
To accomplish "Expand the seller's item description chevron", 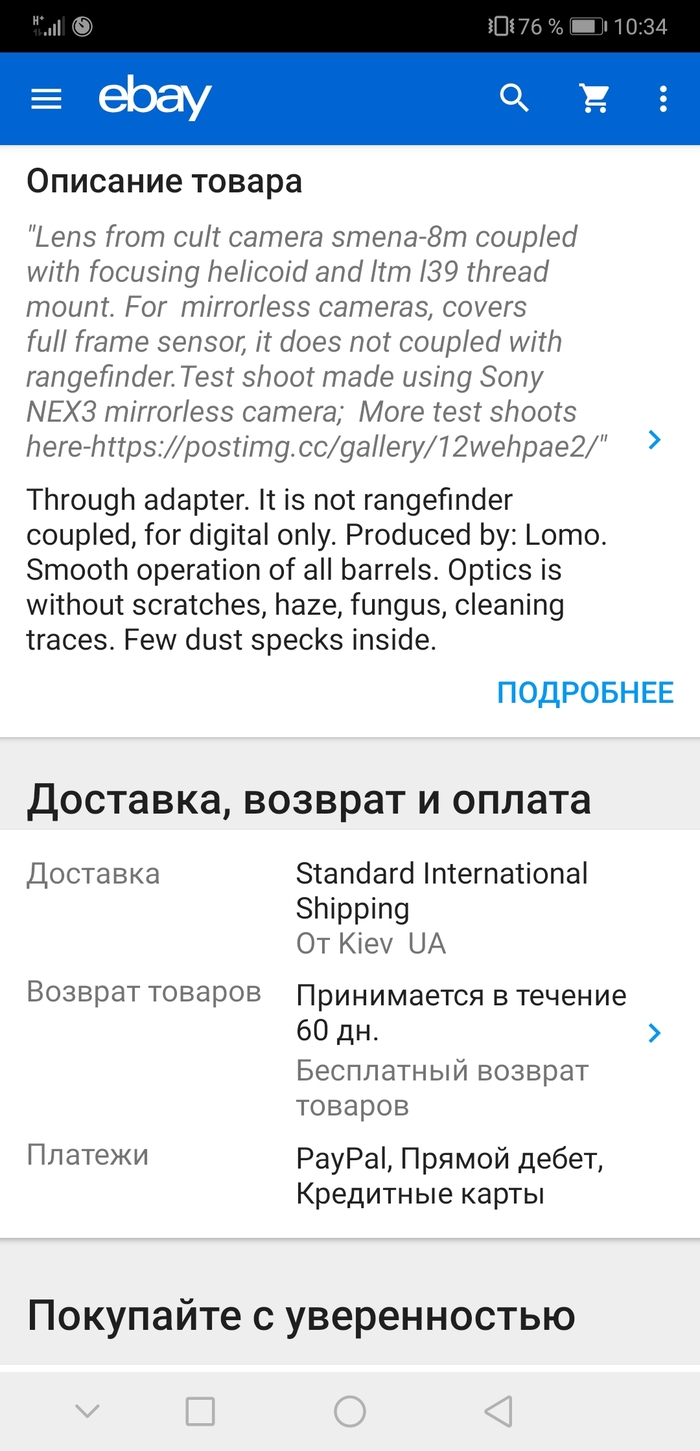I will (654, 439).
